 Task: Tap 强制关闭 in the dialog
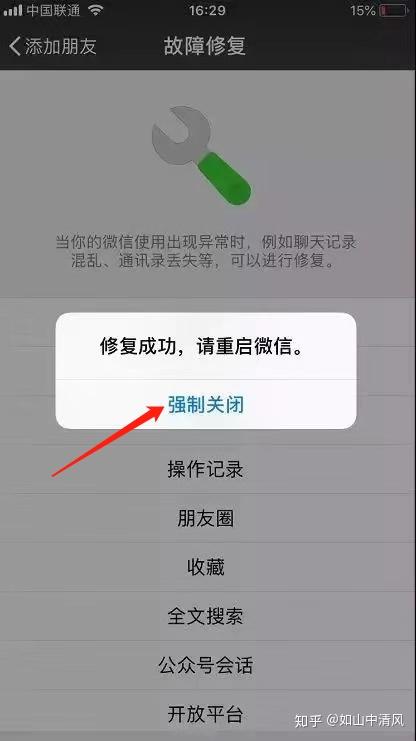(206, 405)
